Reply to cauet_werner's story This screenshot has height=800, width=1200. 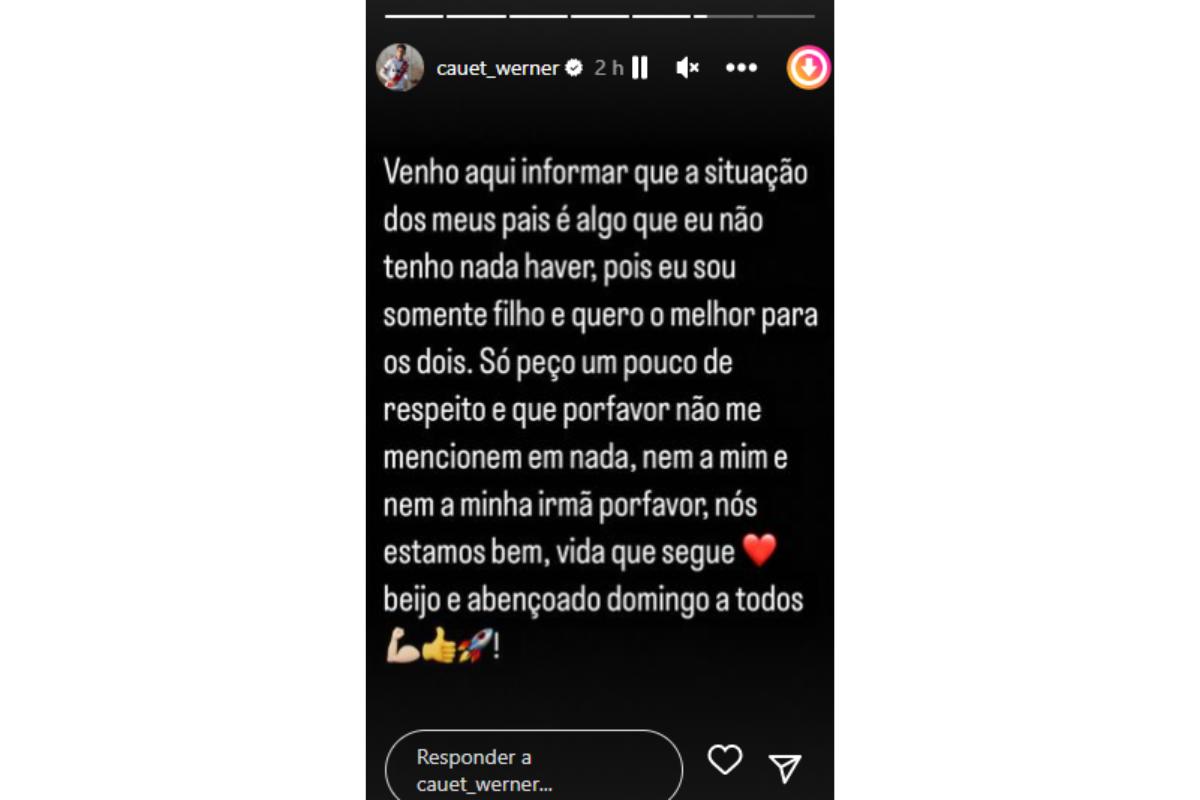(533, 770)
